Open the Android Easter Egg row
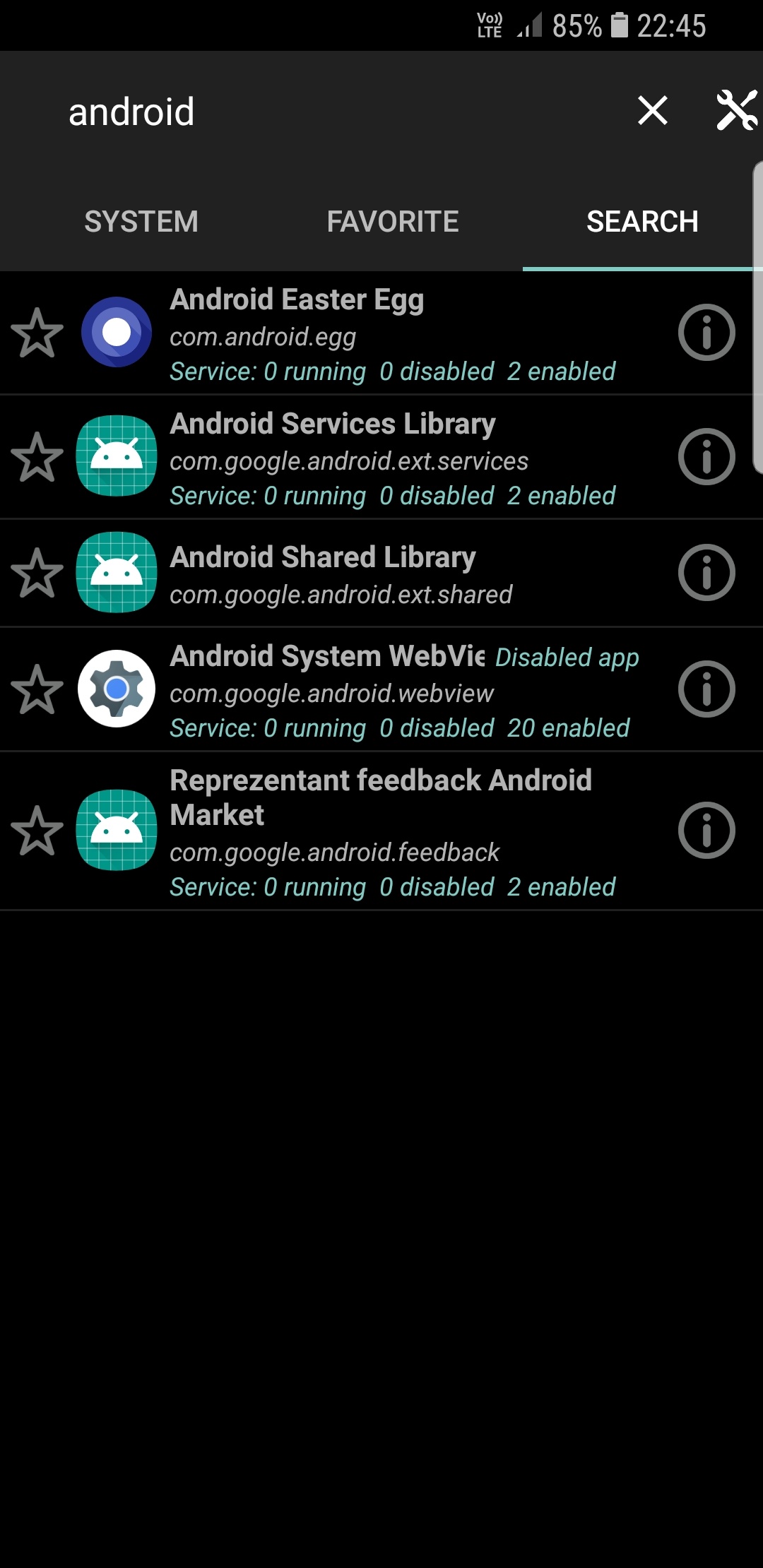763x1568 pixels. [396, 333]
